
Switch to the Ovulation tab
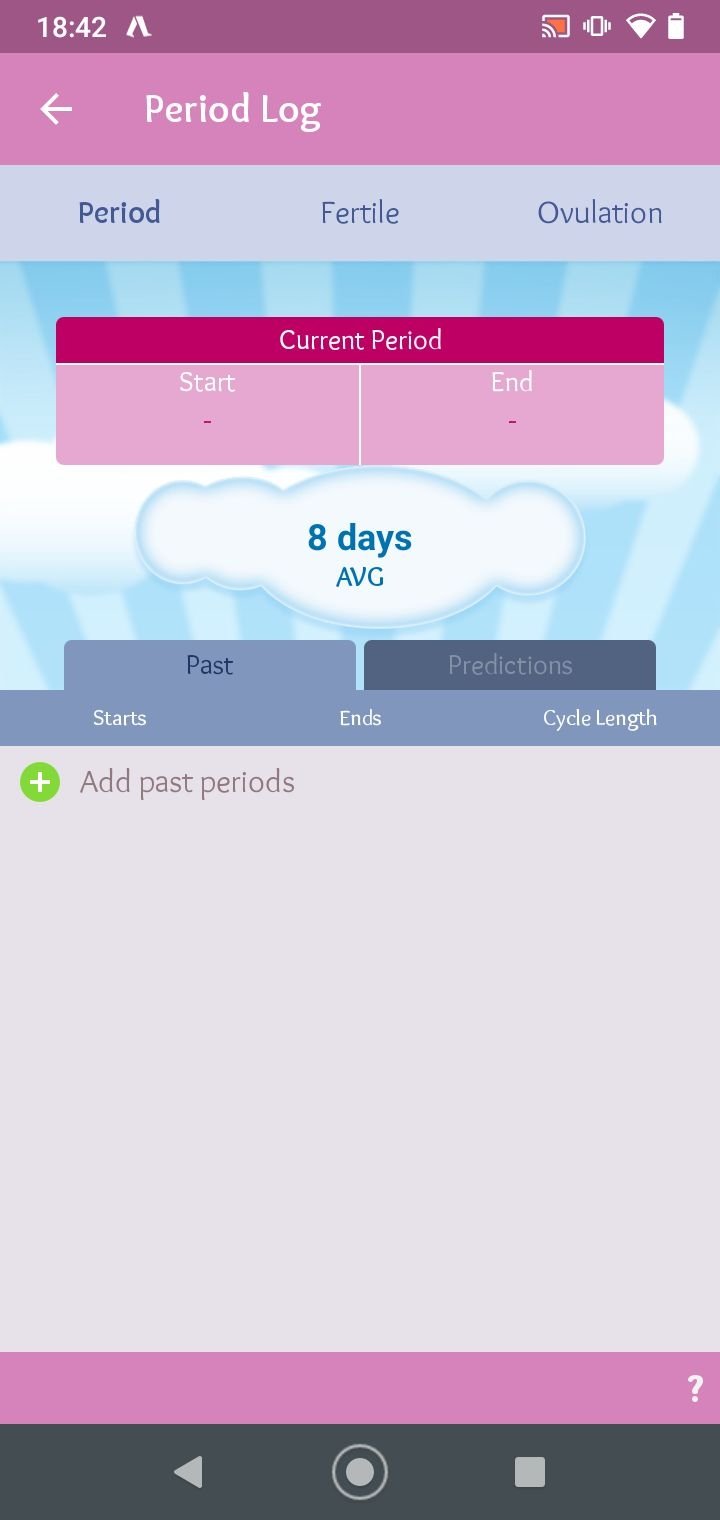coord(599,213)
